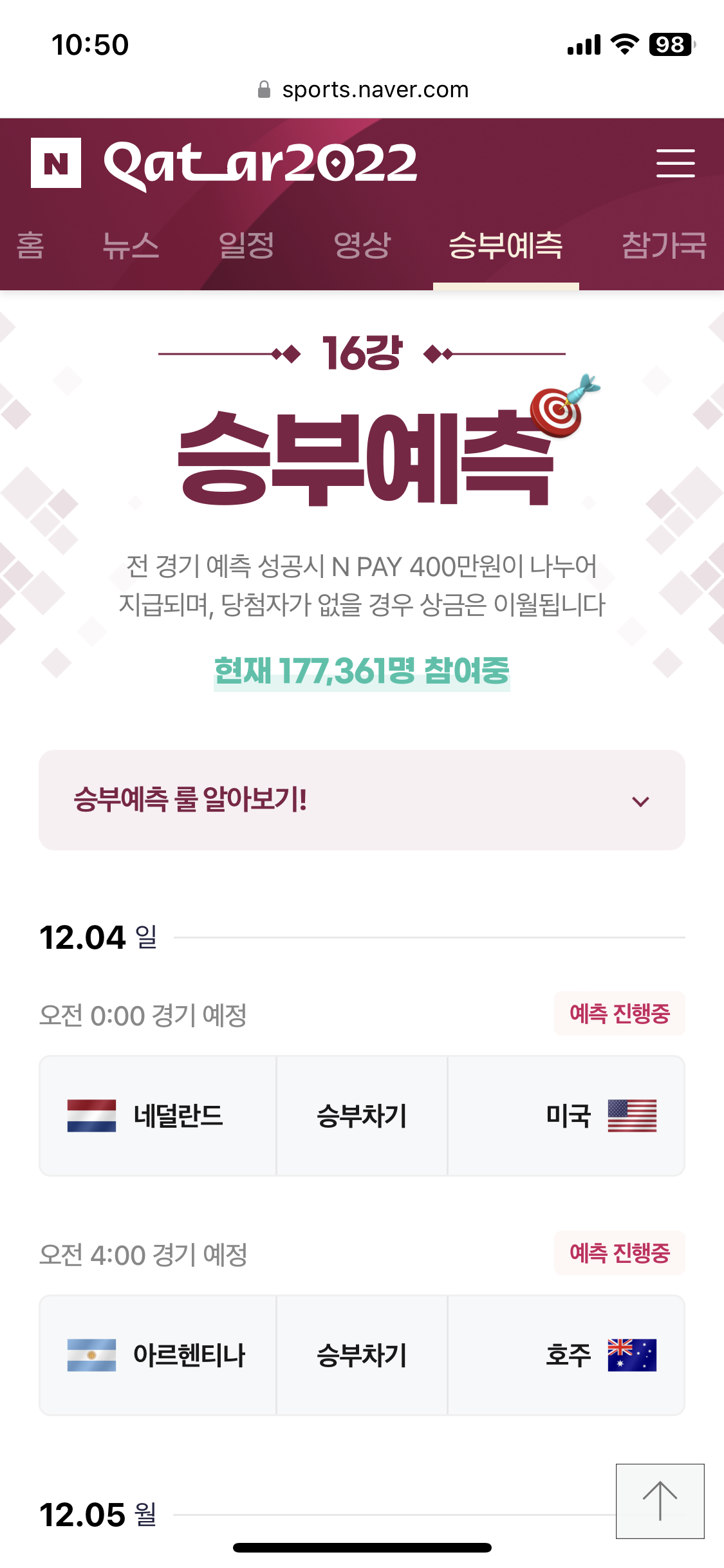Select 아르헨티나 as the winner
This screenshot has width=724, height=1568.
tap(158, 1355)
